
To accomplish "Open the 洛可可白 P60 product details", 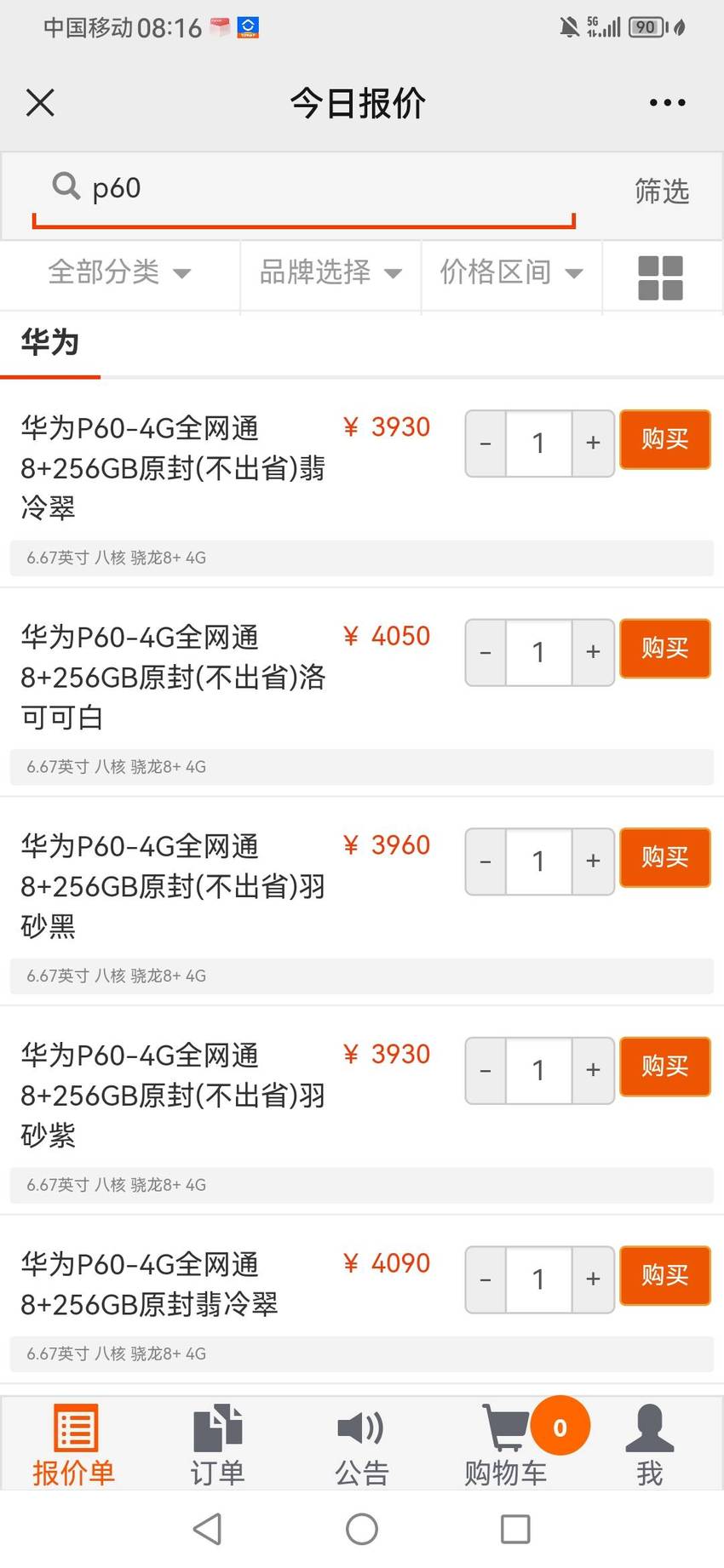I will pos(173,677).
